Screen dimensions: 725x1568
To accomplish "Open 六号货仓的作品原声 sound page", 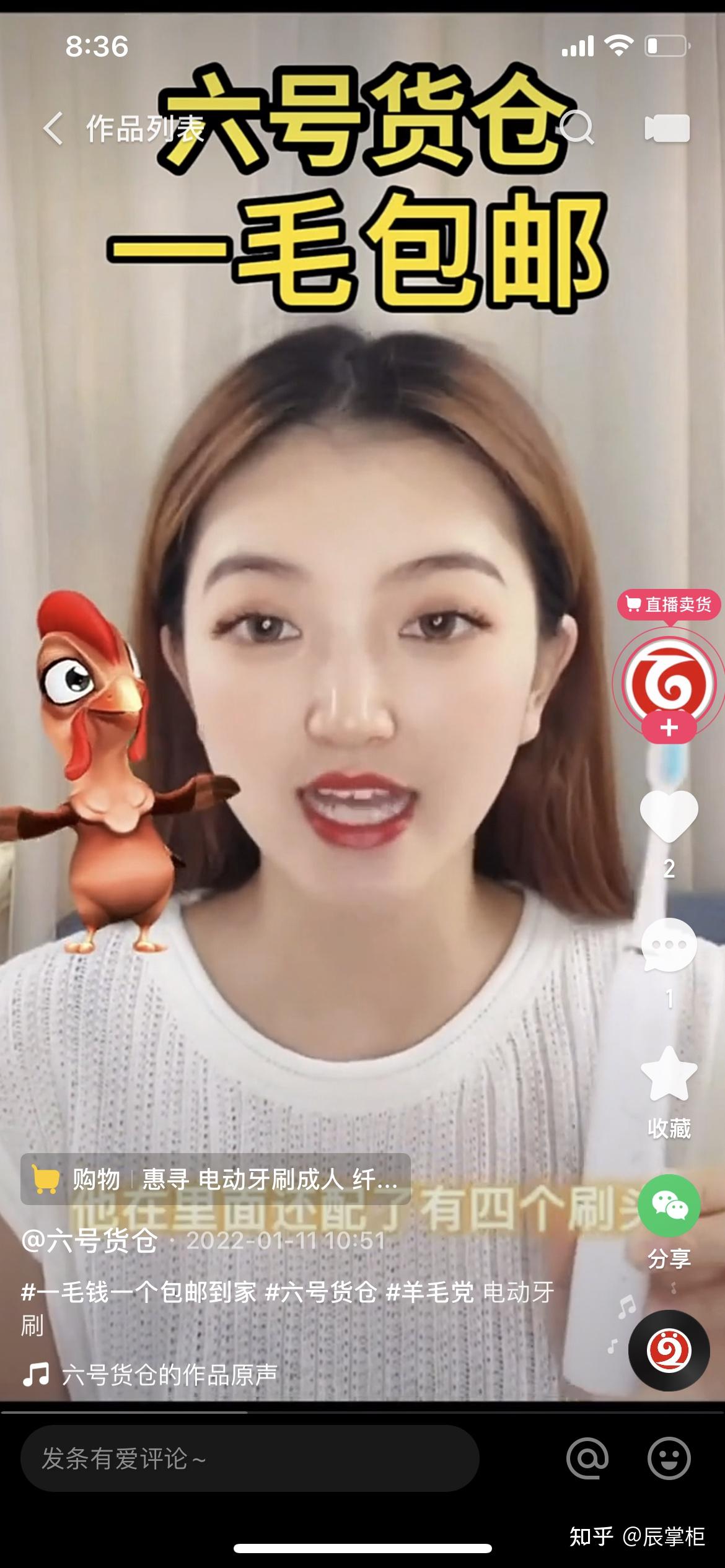I will pos(169,1375).
